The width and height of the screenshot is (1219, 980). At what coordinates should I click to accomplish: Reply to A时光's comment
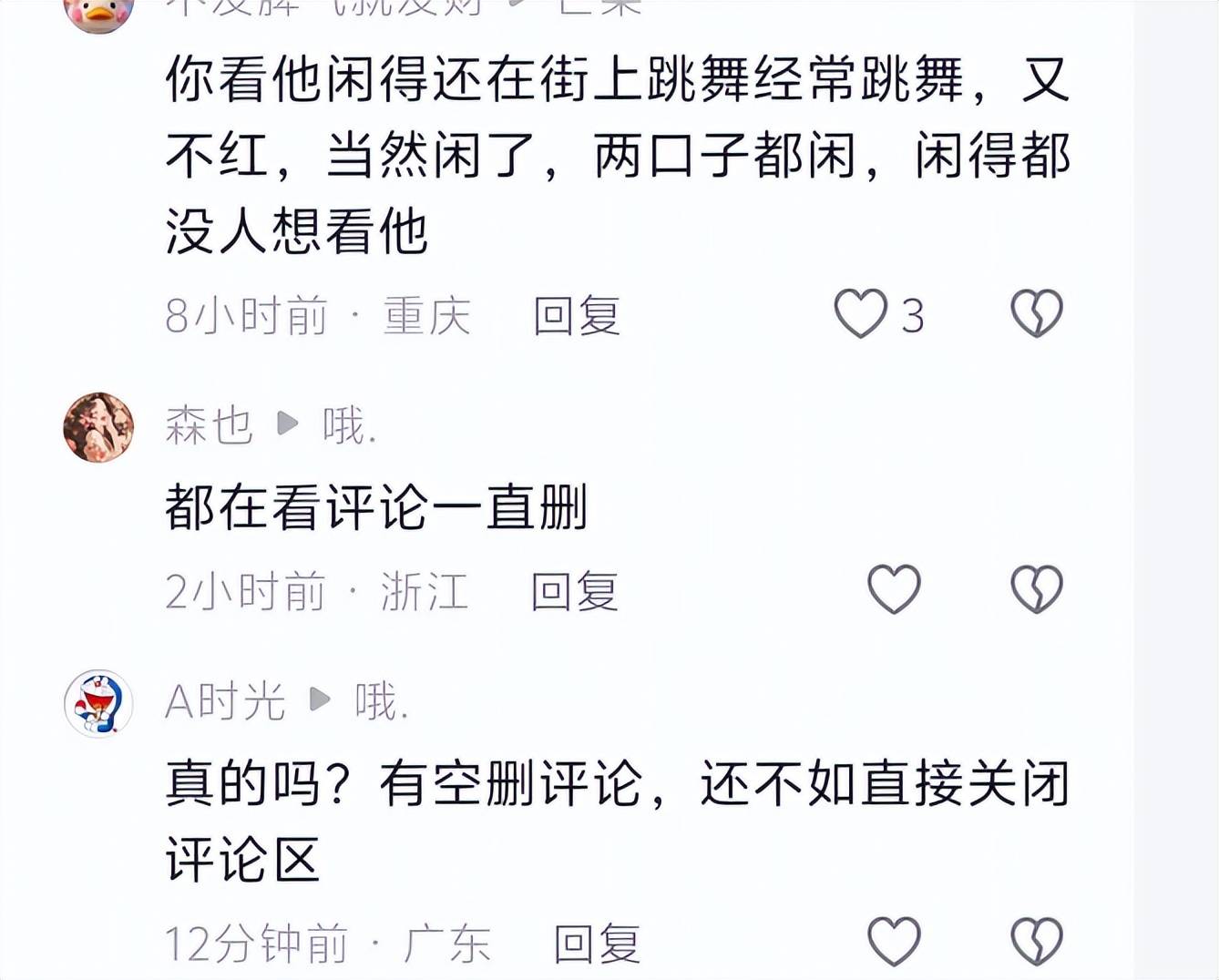(x=598, y=944)
